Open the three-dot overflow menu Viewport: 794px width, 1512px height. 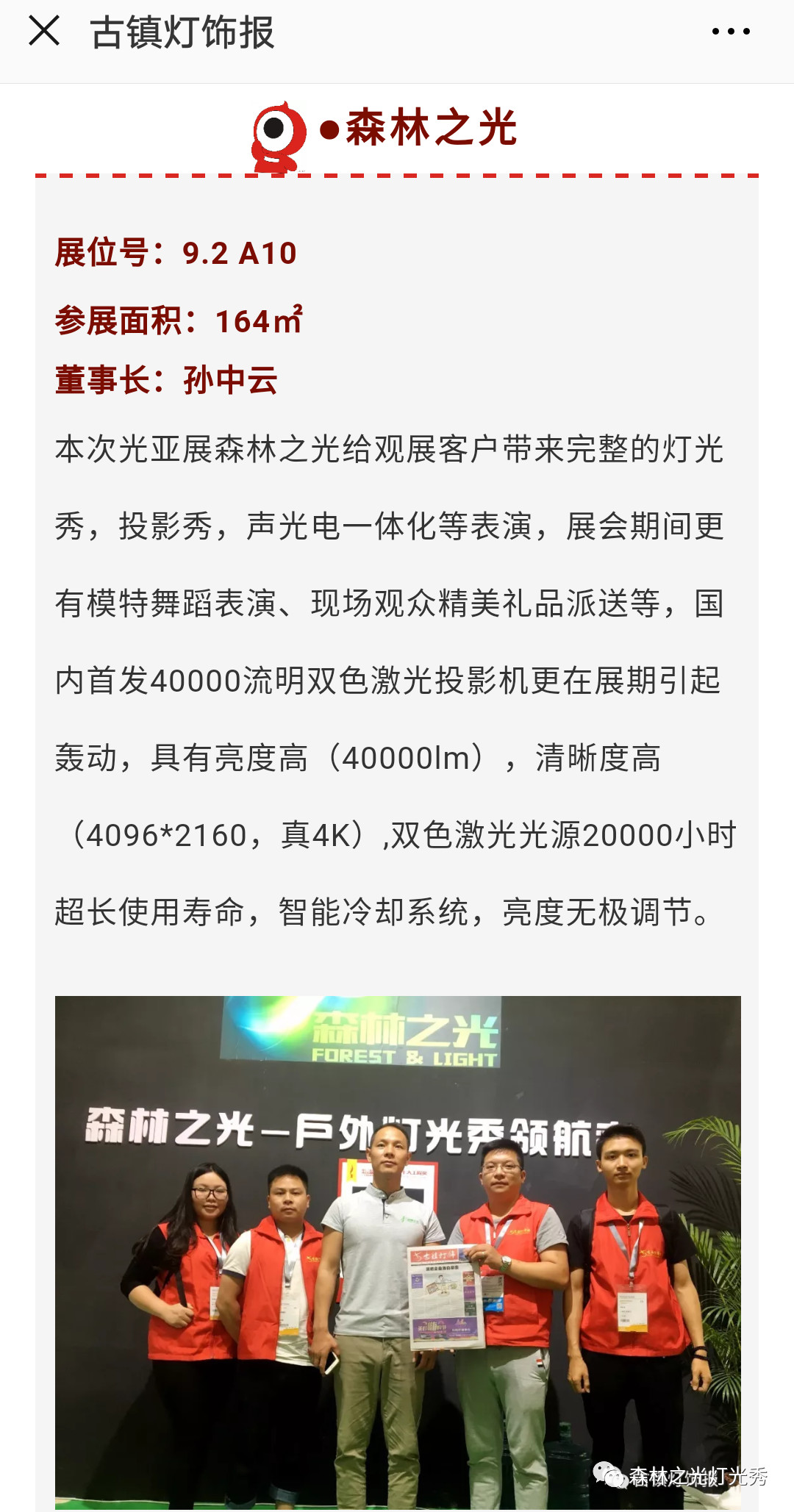[730, 32]
